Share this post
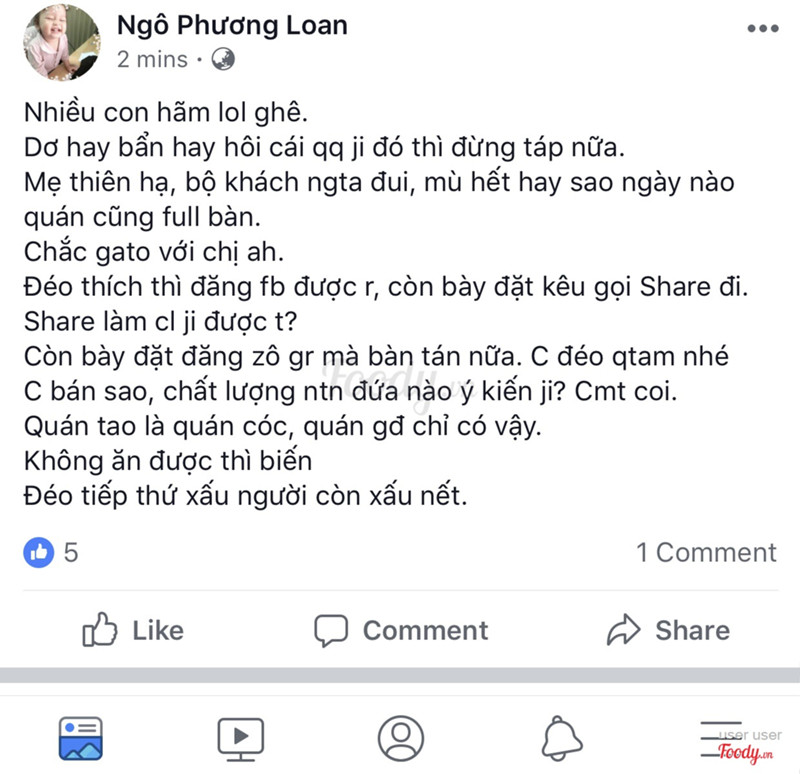The image size is (800, 774). tap(668, 630)
